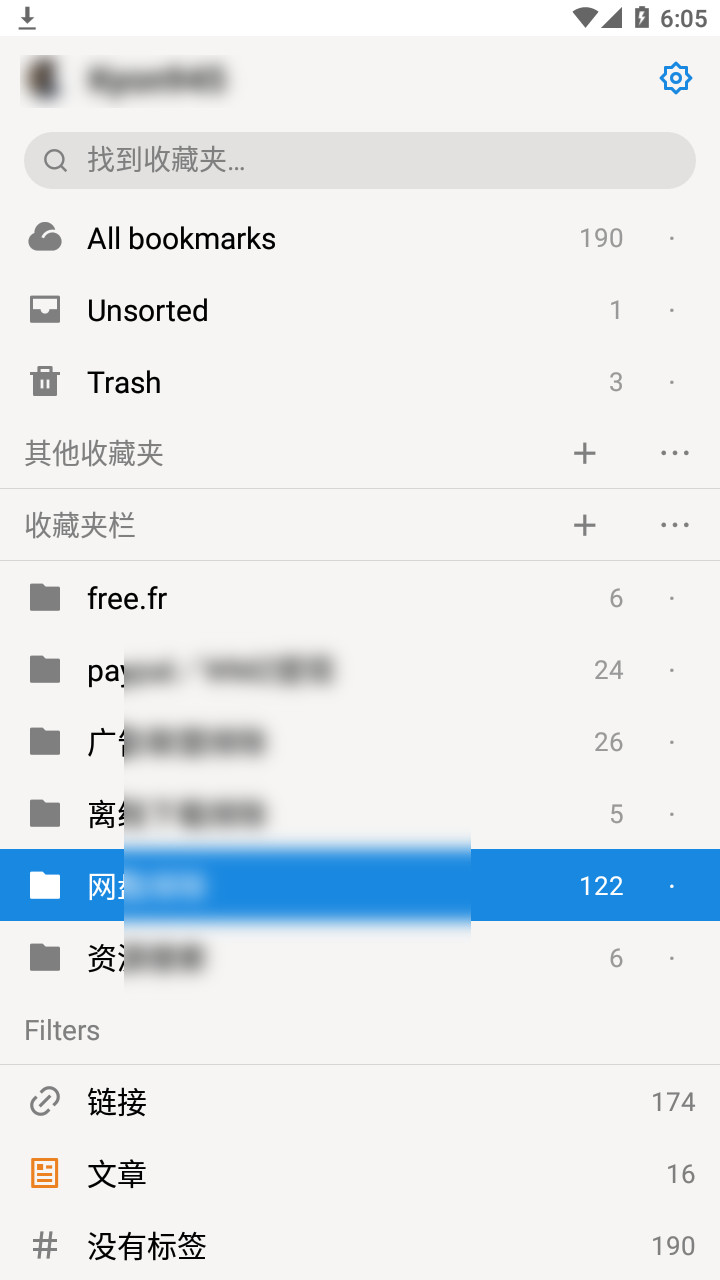Image resolution: width=720 pixels, height=1280 pixels.
Task: Select the highlighted folder with 122 bookmarks
Action: 360,885
